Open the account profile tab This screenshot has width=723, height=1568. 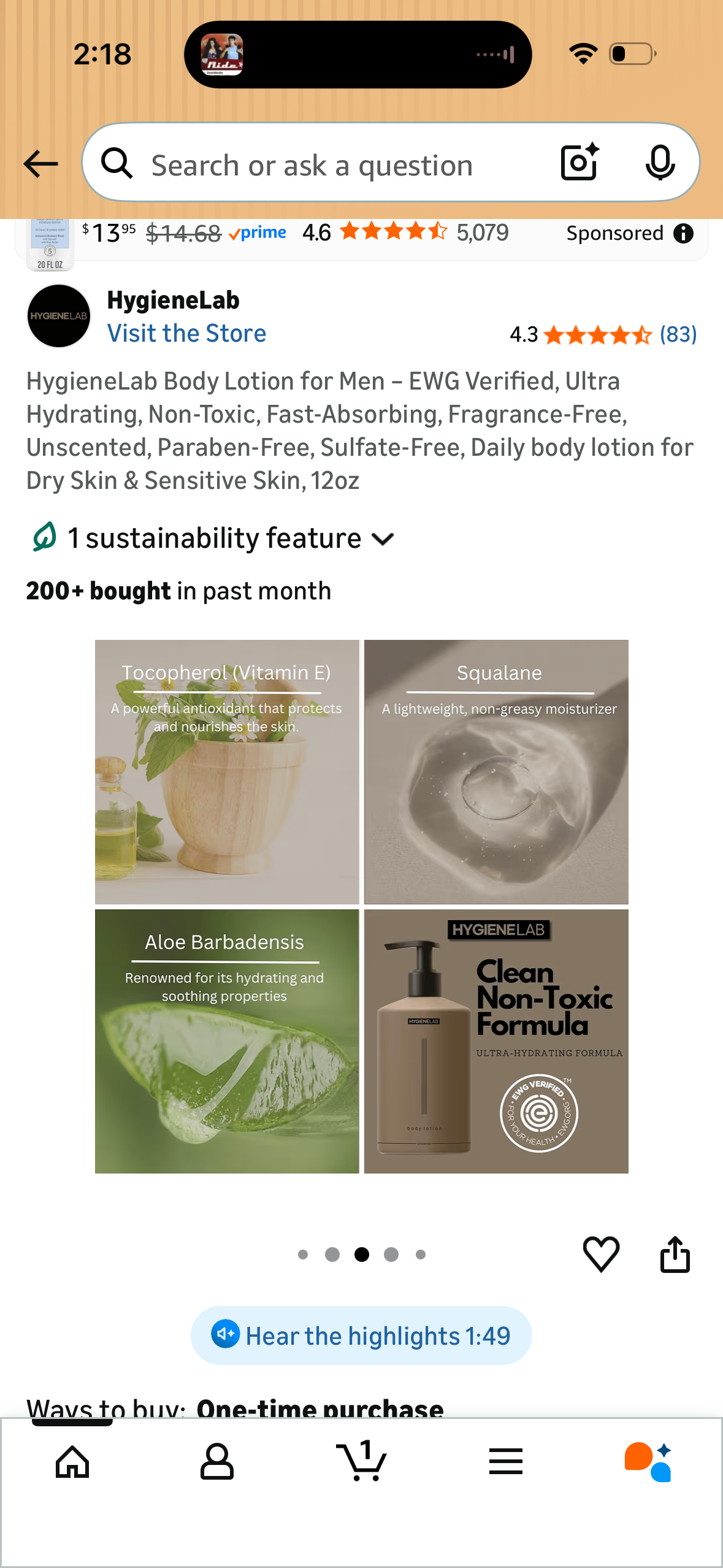click(x=216, y=1462)
